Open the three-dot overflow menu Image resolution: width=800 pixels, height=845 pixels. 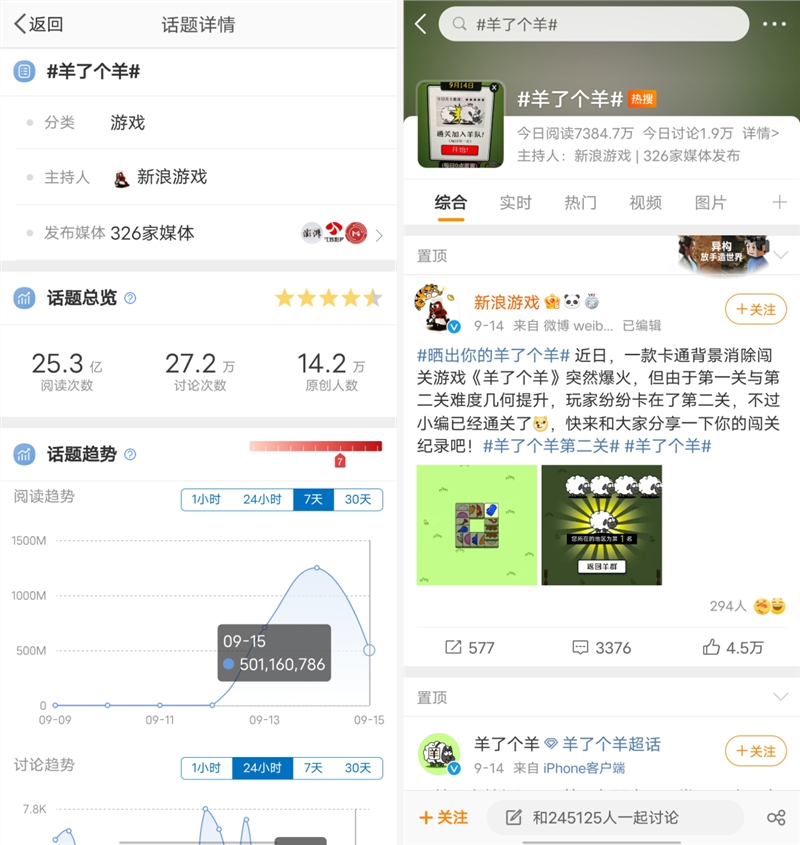point(774,24)
